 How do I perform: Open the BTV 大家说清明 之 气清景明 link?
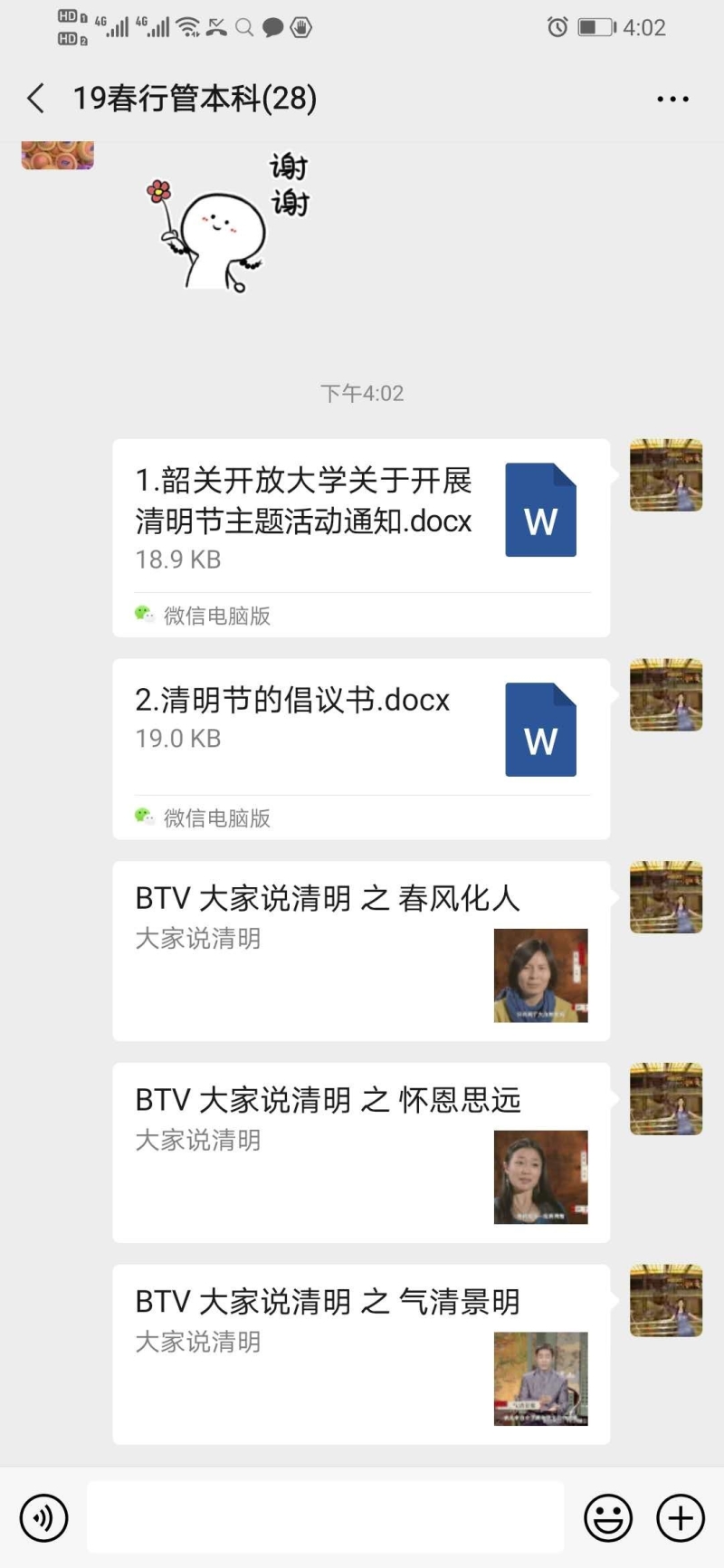tap(360, 1354)
